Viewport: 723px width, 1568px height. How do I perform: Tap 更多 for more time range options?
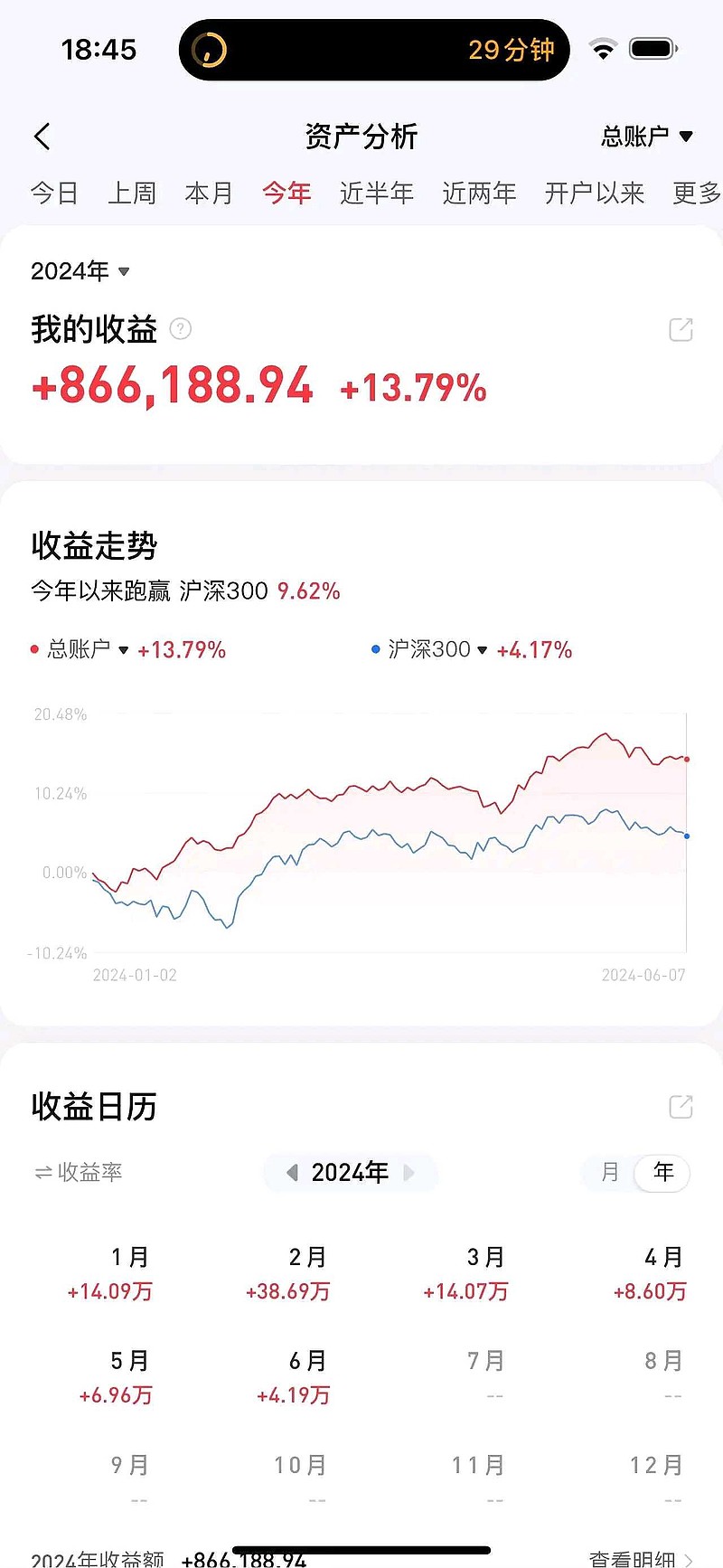694,193
